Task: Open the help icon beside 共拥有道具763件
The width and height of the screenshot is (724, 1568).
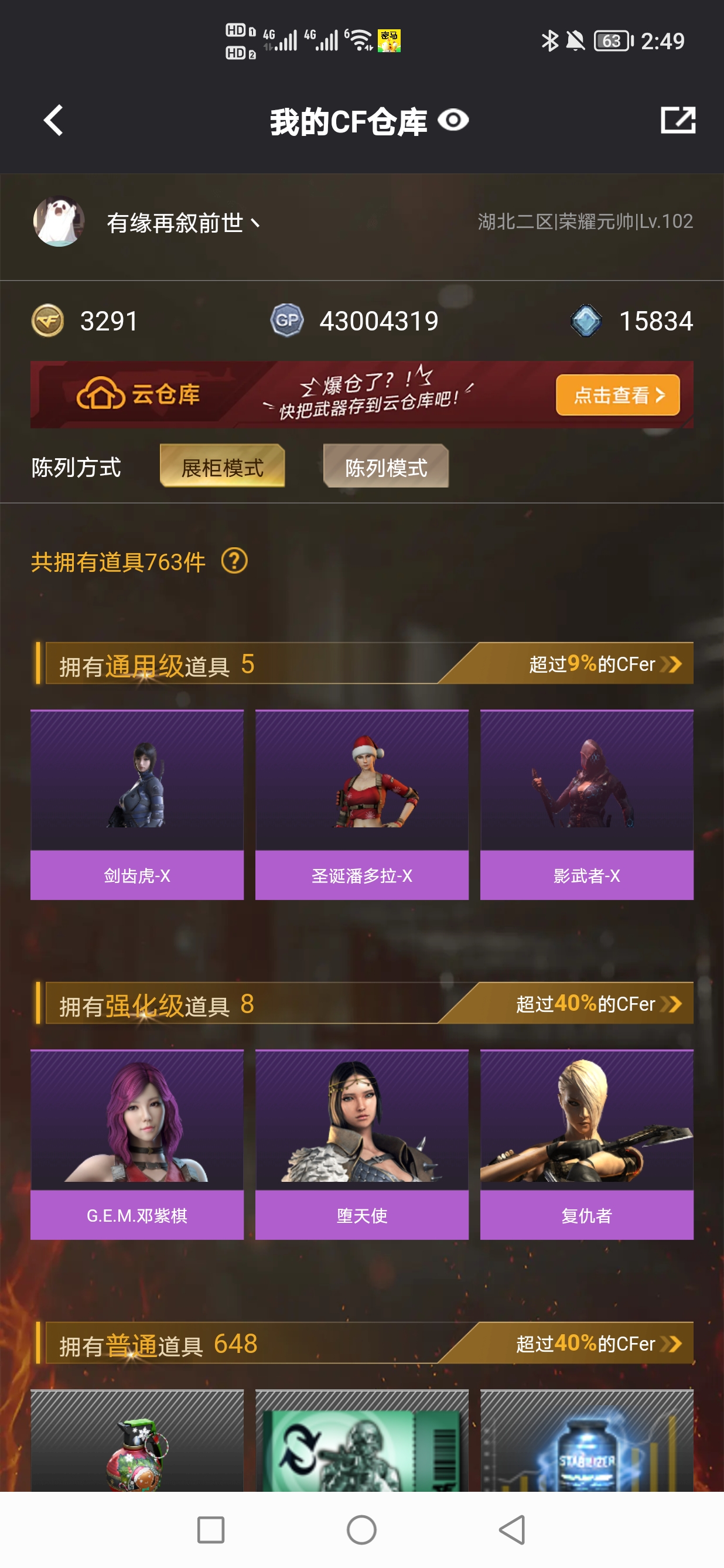Action: tap(234, 561)
